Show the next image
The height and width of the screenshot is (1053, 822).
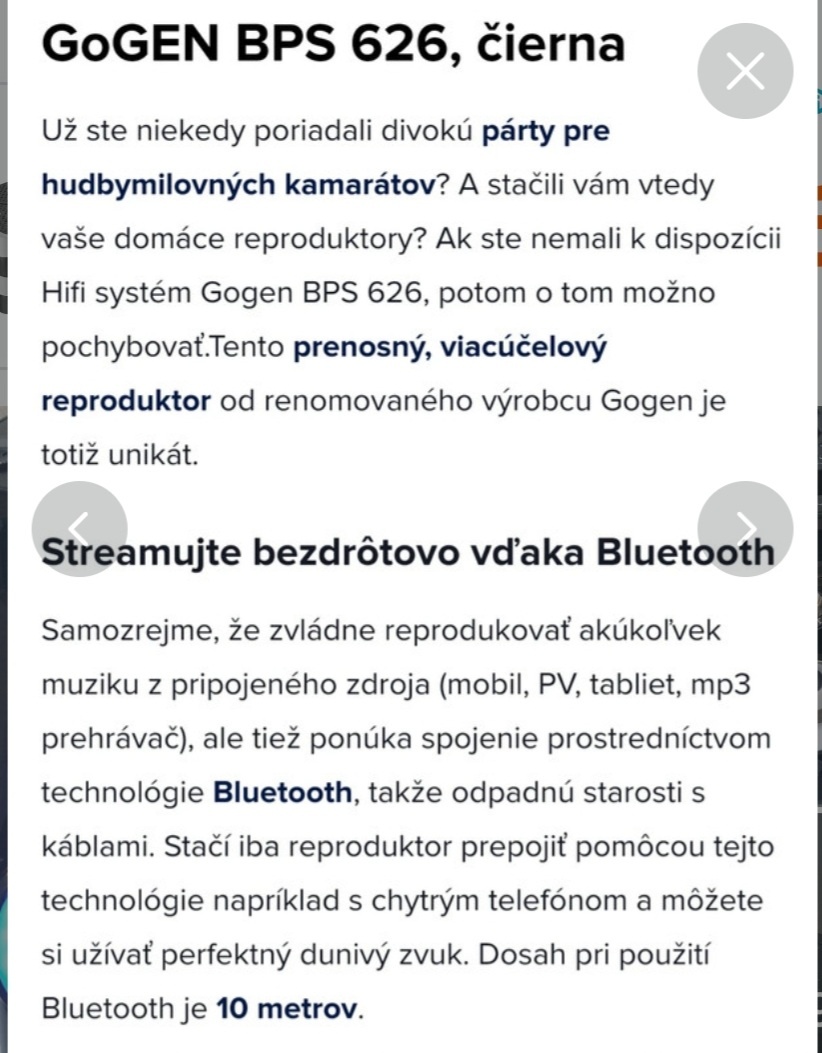[745, 529]
